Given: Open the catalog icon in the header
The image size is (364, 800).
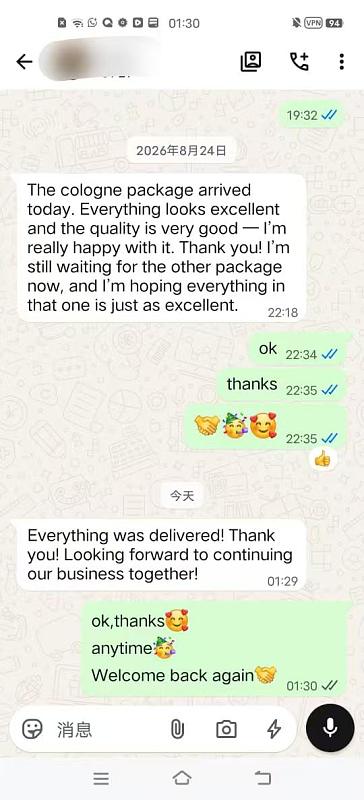Looking at the screenshot, I should click(x=250, y=62).
